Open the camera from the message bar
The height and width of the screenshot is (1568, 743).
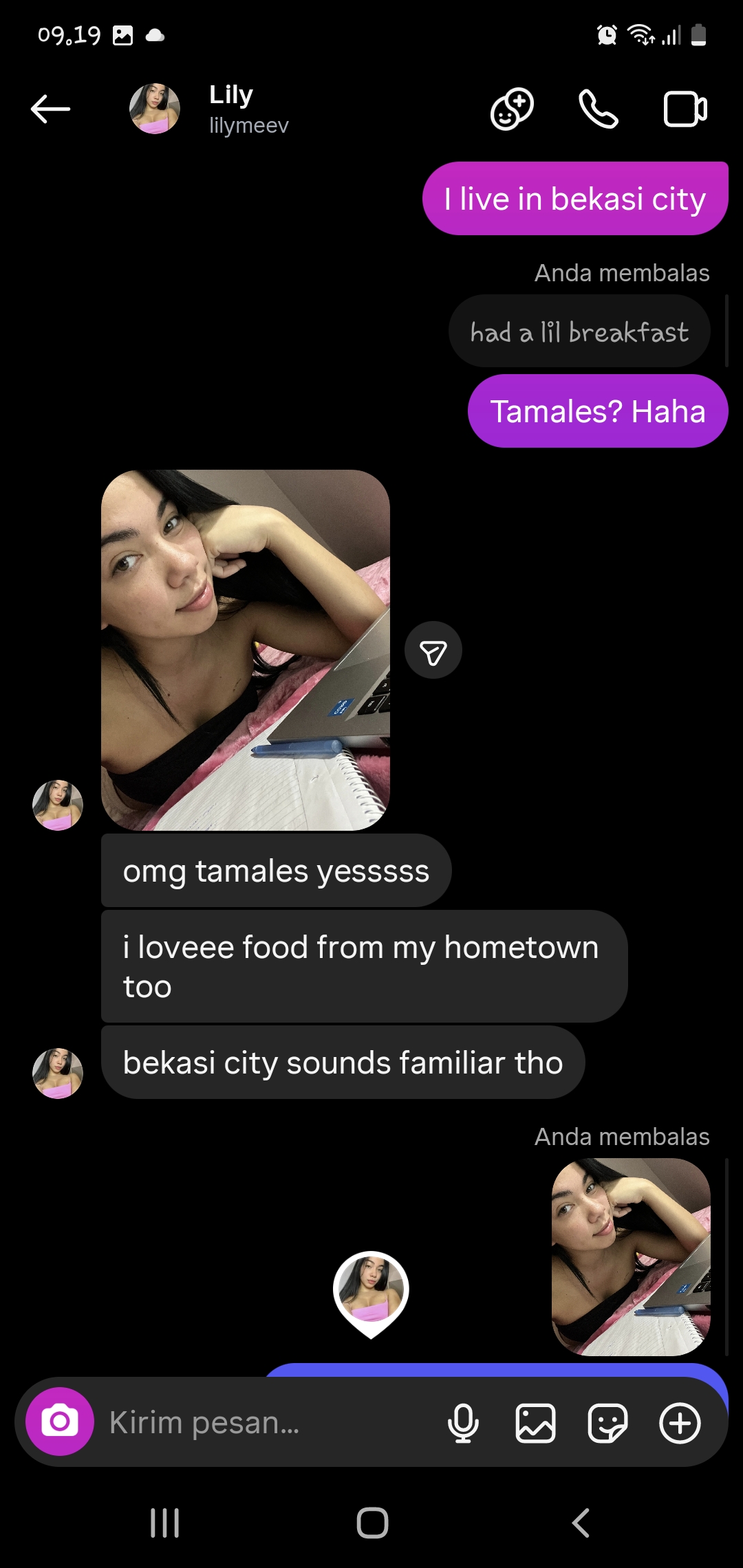click(x=60, y=1422)
